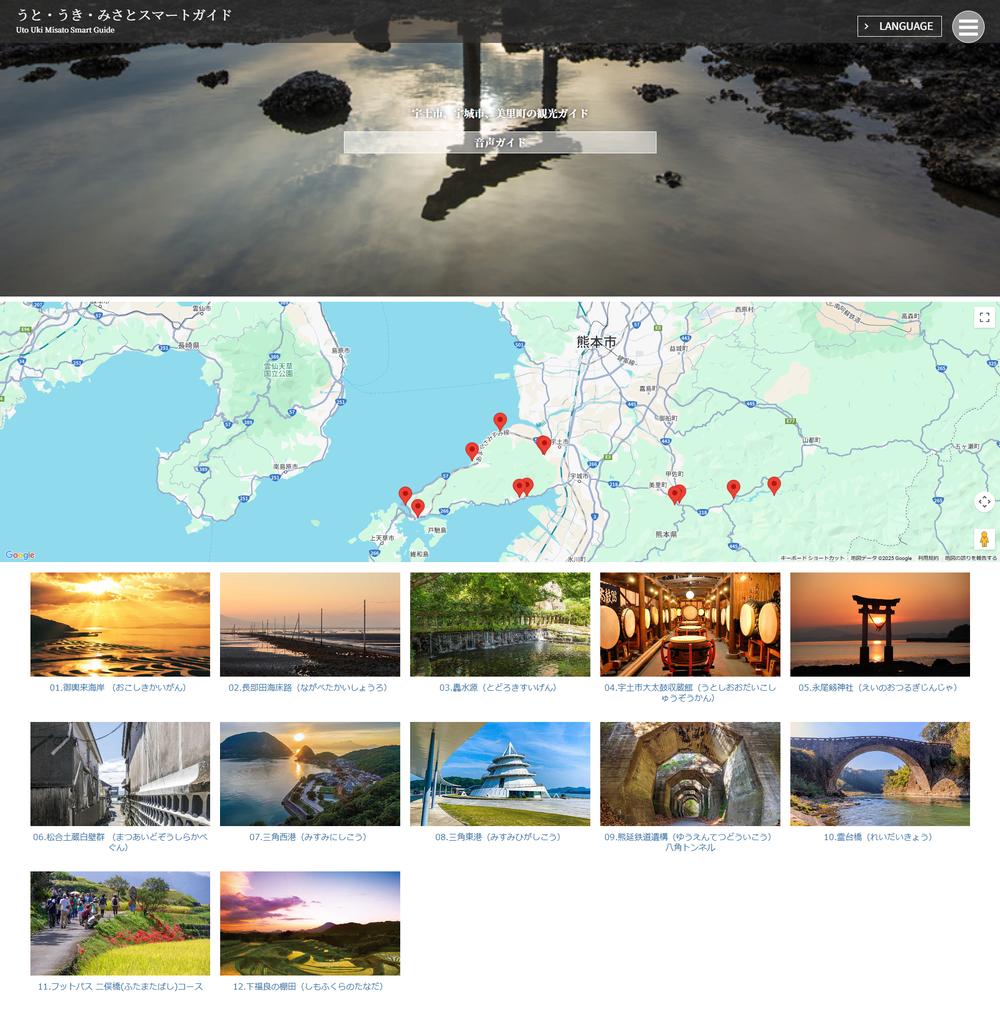Open 08.三角東港 thumbnail
The width and height of the screenshot is (1000, 1031).
click(x=500, y=773)
